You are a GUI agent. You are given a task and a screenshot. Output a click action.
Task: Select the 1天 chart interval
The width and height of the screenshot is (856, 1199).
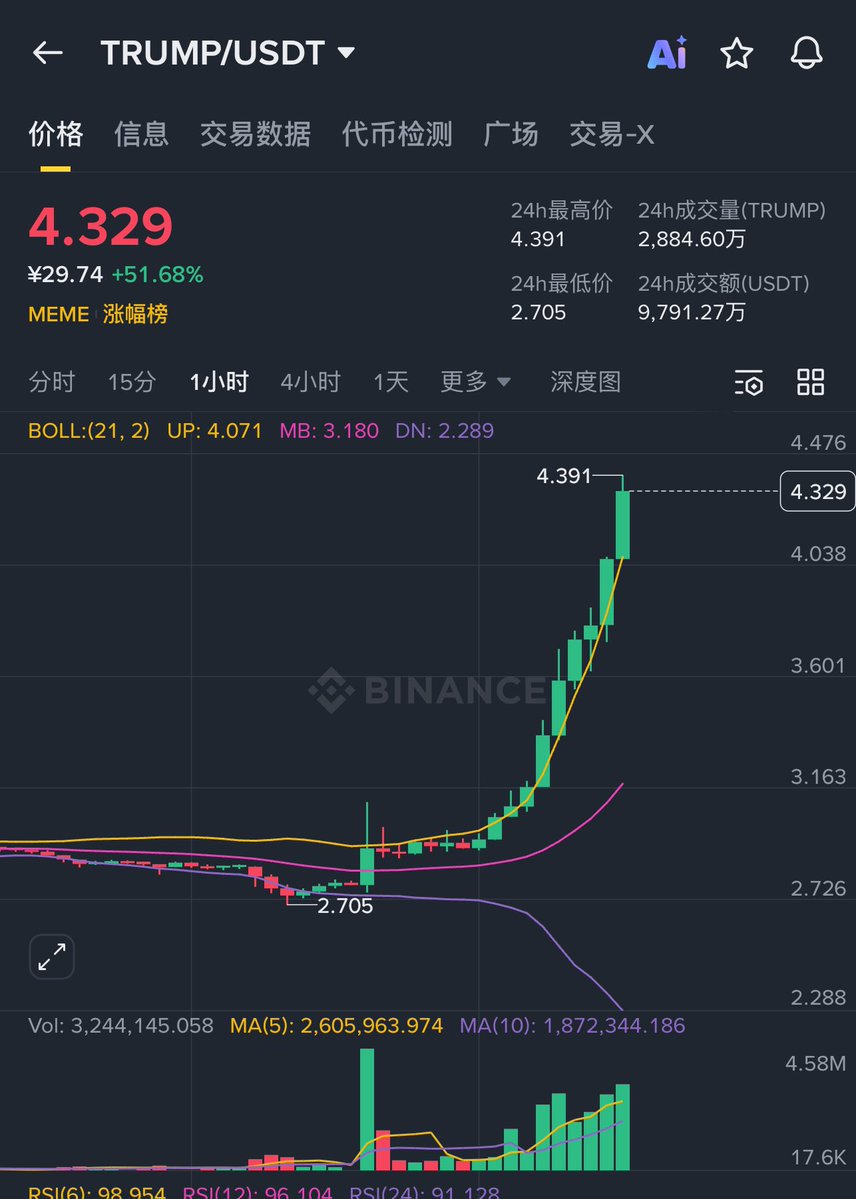pos(391,382)
